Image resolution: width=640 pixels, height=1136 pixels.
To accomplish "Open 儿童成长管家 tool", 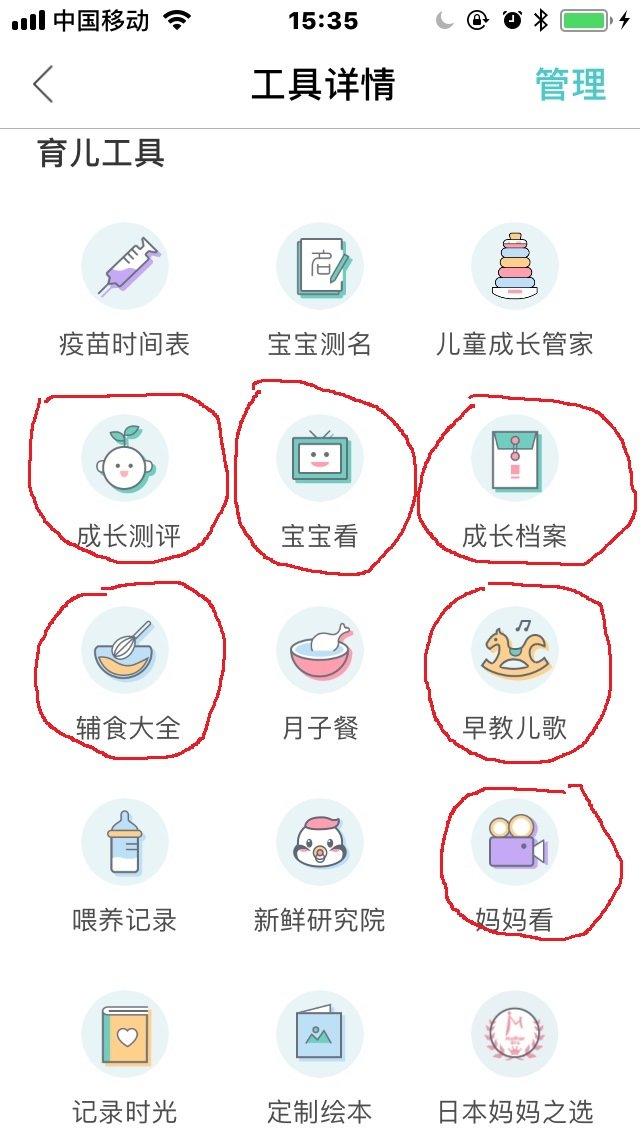I will tap(515, 290).
